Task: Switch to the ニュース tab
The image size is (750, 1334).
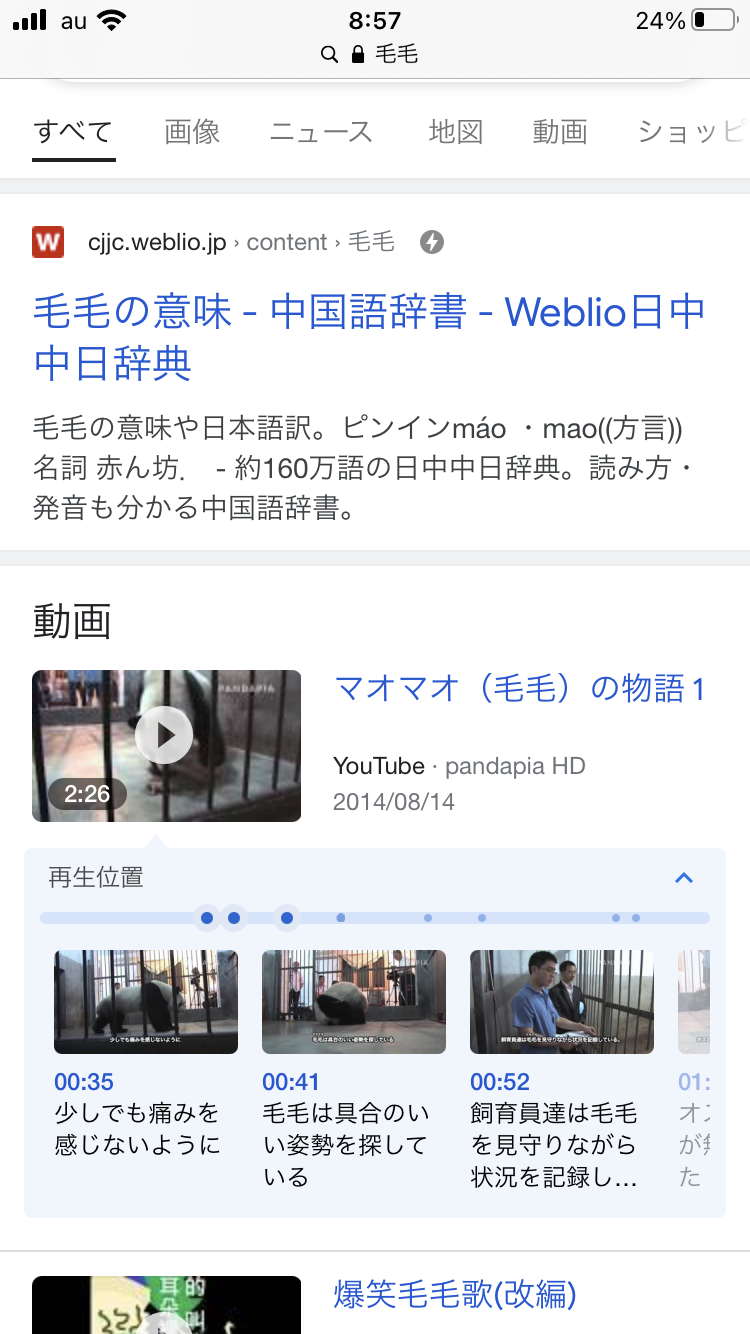Action: (x=321, y=132)
